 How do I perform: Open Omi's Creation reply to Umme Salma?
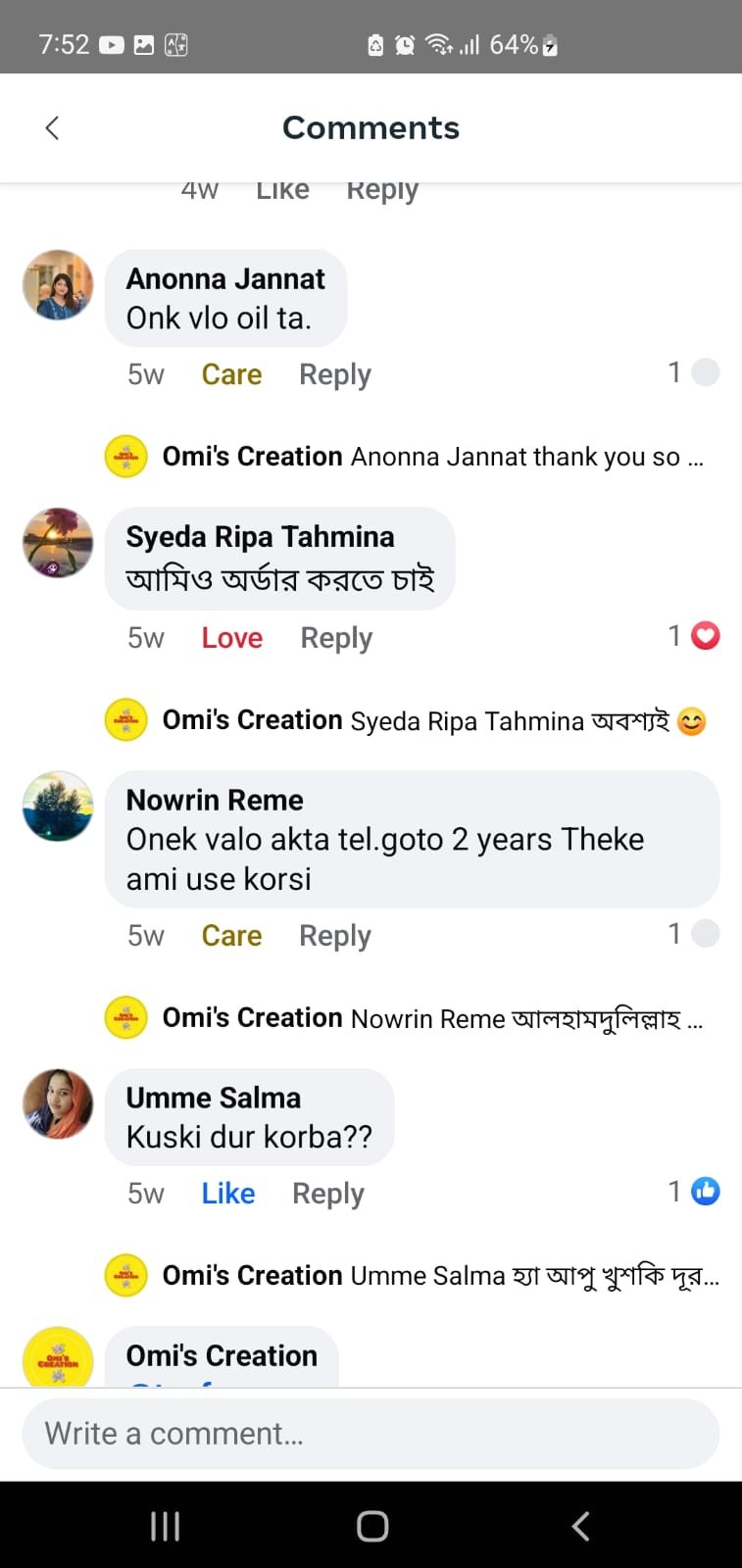(x=431, y=1276)
